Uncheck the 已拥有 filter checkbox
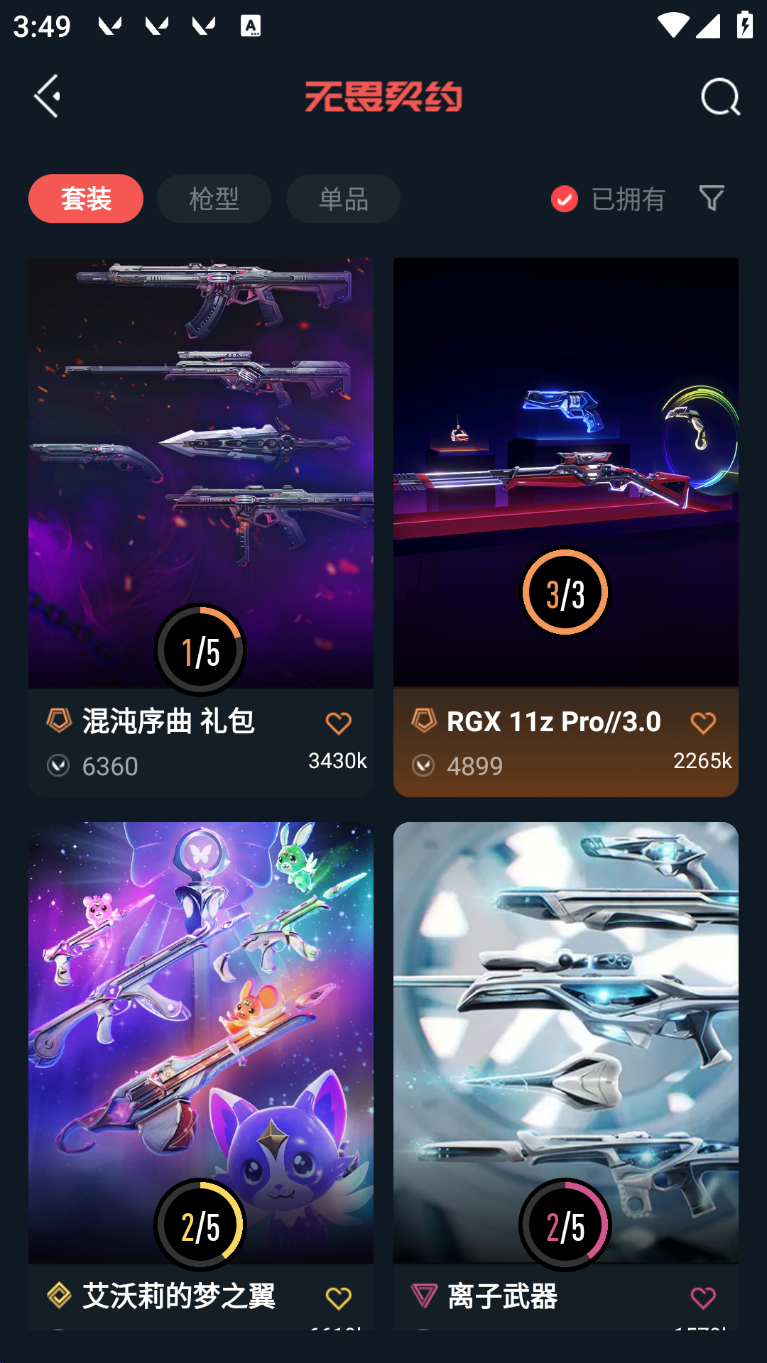 click(564, 199)
